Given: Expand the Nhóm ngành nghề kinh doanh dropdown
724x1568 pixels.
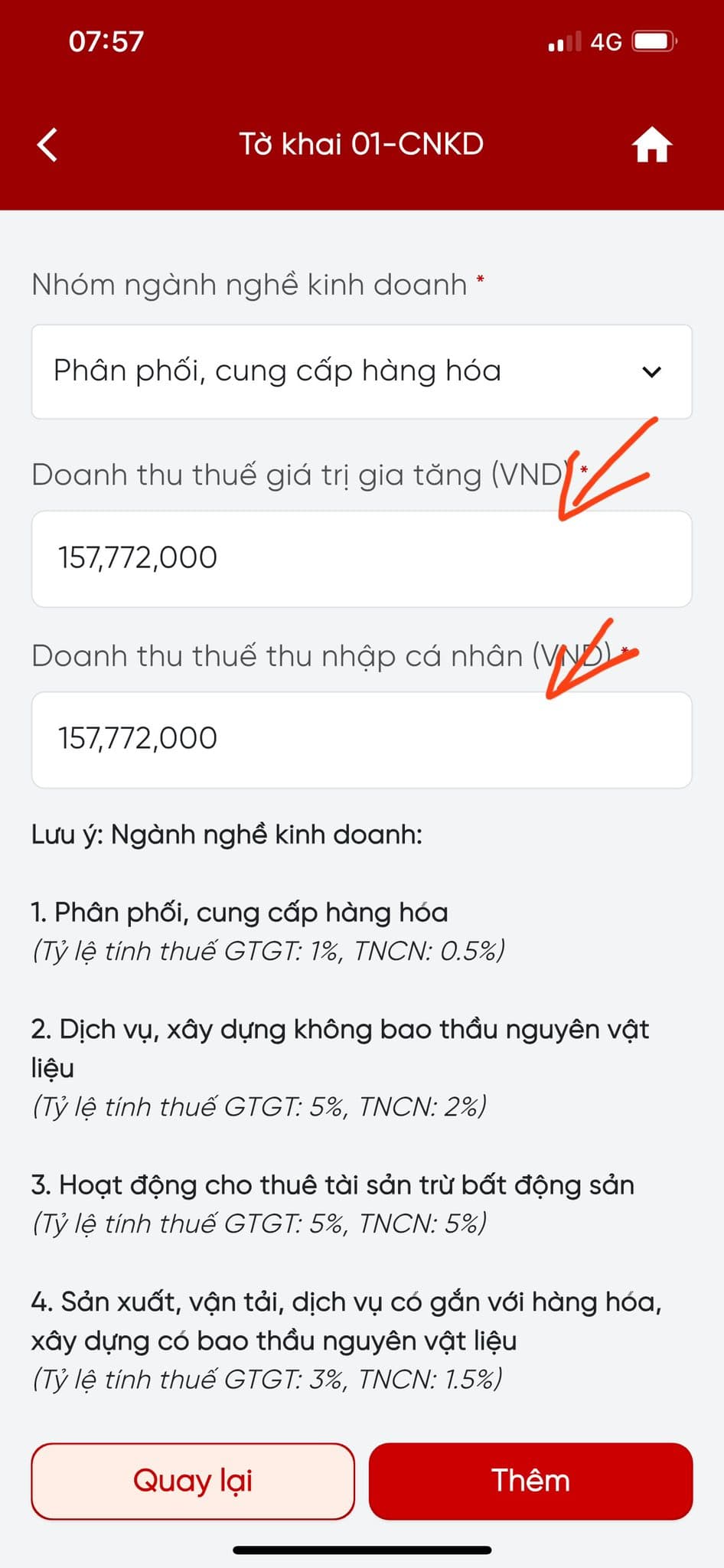Looking at the screenshot, I should (362, 372).
